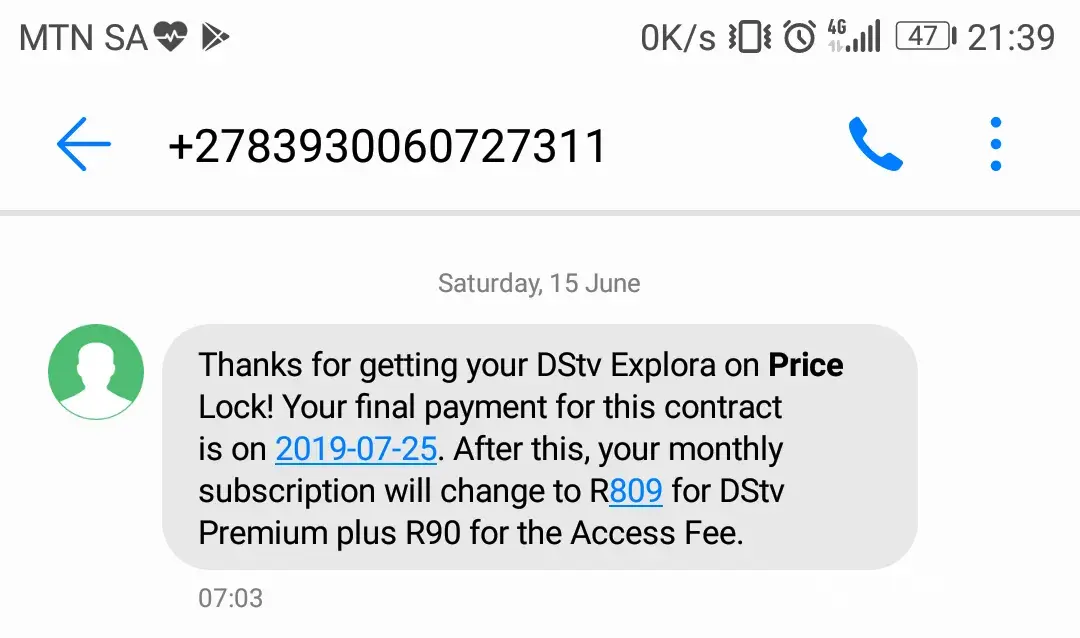Tap the underlined 809 link

point(635,492)
